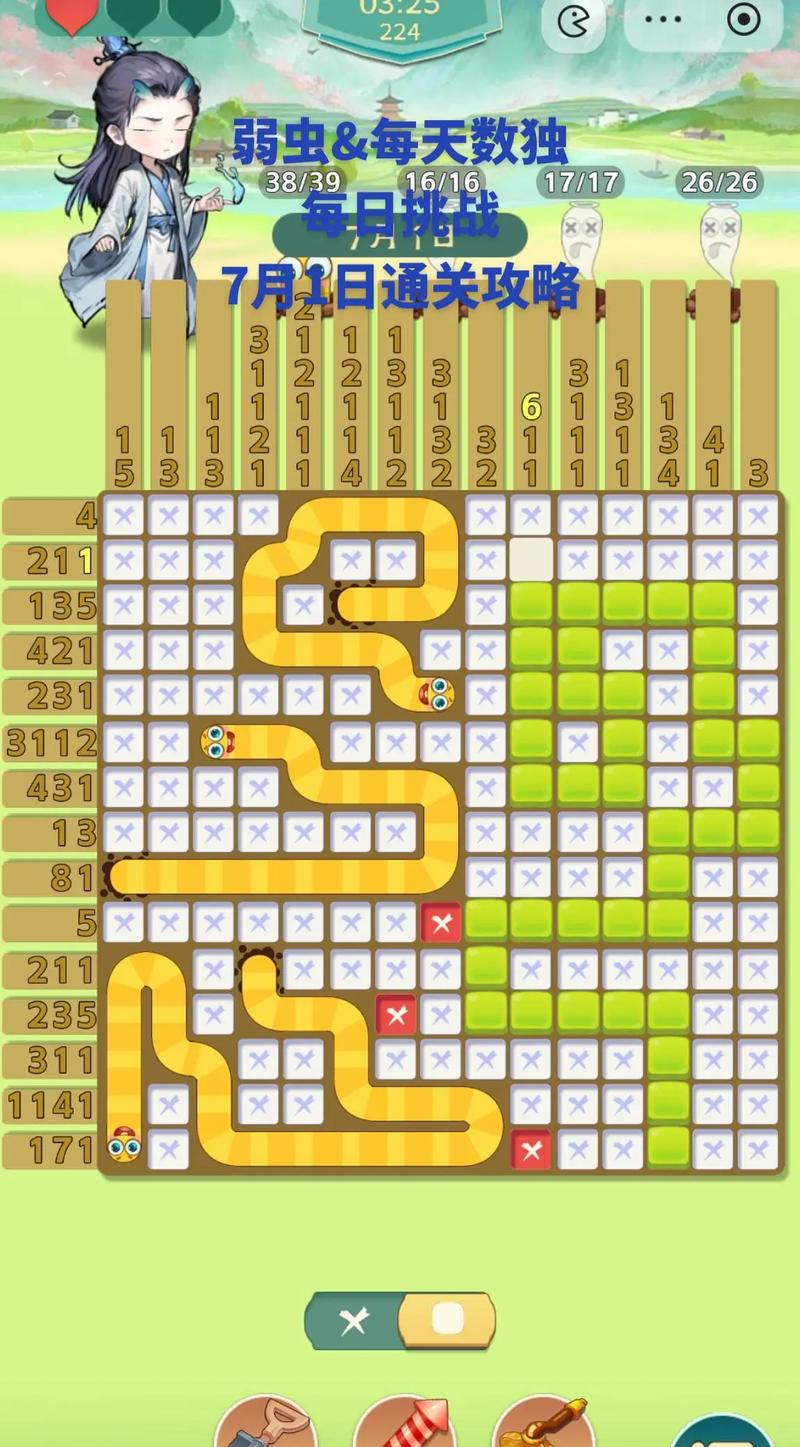Close the mini game via circle button

(743, 20)
